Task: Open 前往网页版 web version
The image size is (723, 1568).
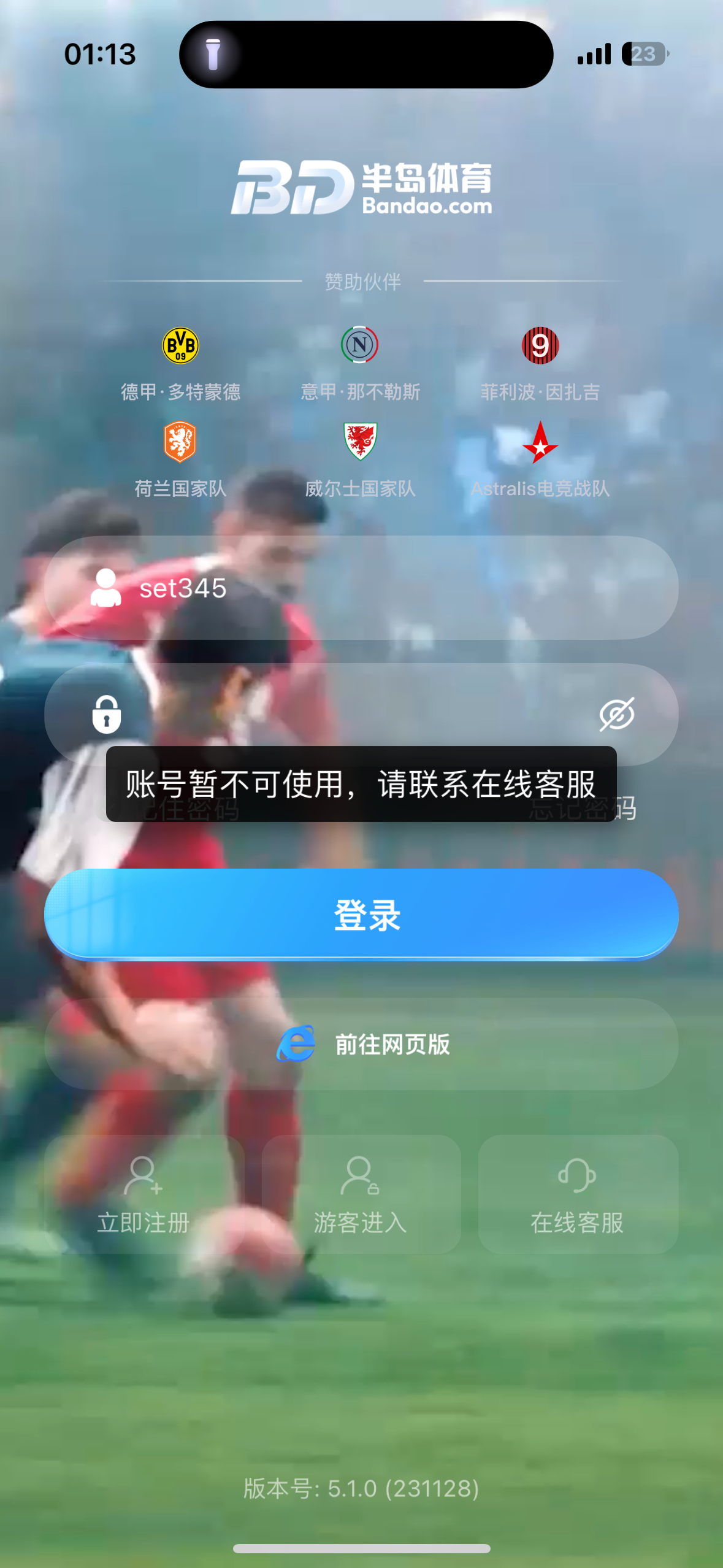Action: click(x=361, y=1043)
